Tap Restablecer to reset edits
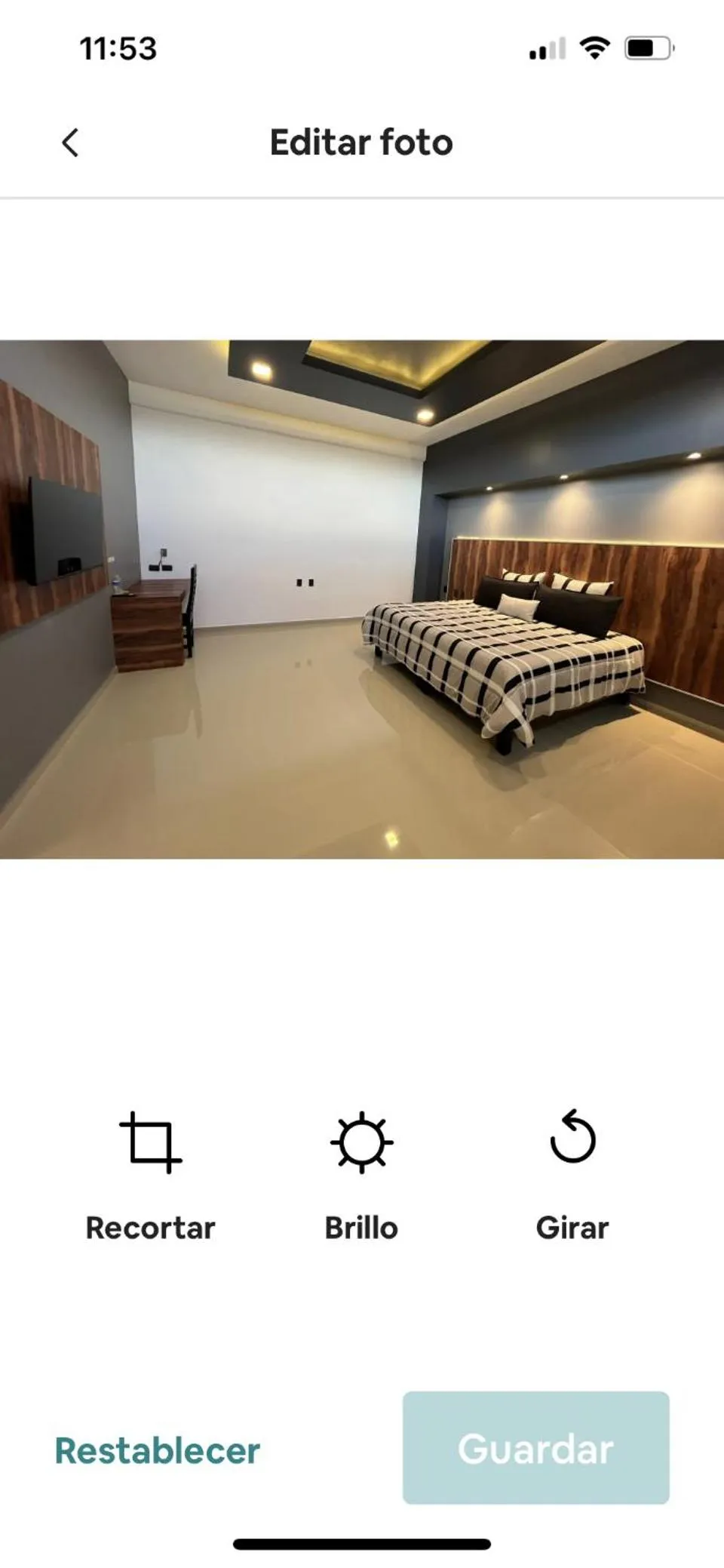Viewport: 724px width, 1568px height. 158,1450
